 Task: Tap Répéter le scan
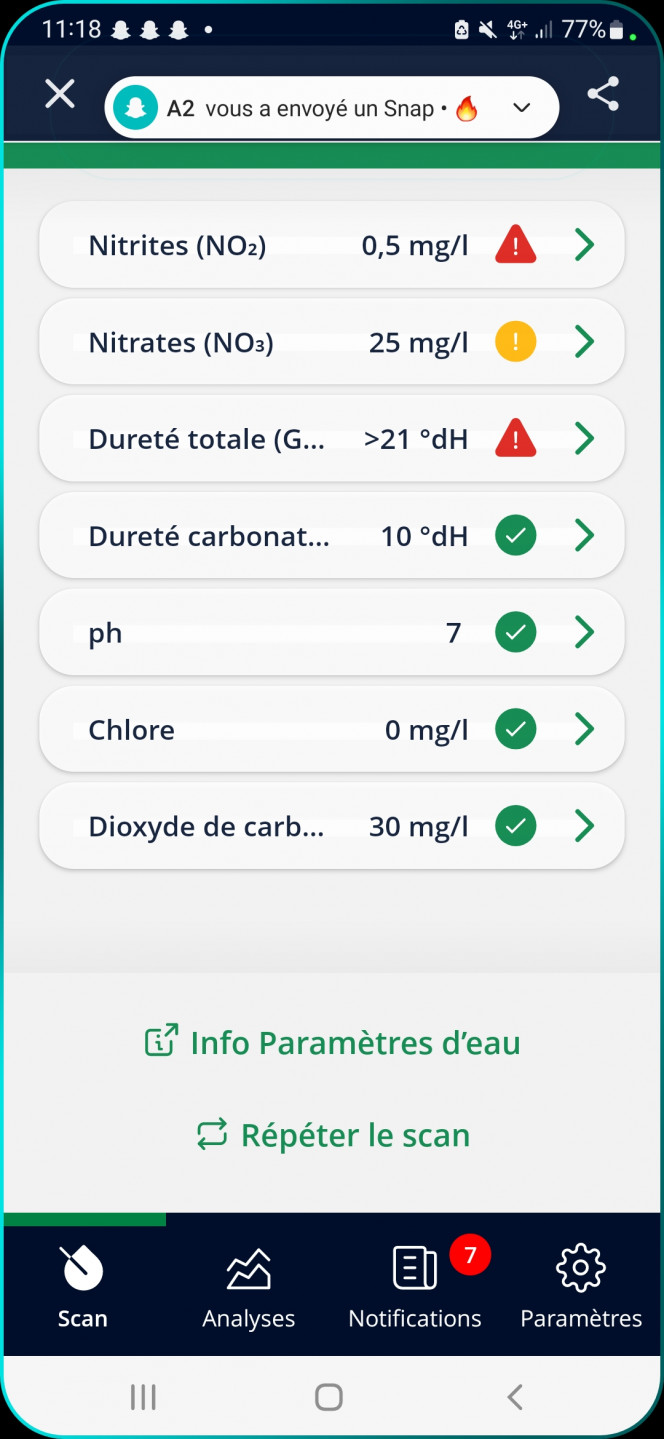332,1135
